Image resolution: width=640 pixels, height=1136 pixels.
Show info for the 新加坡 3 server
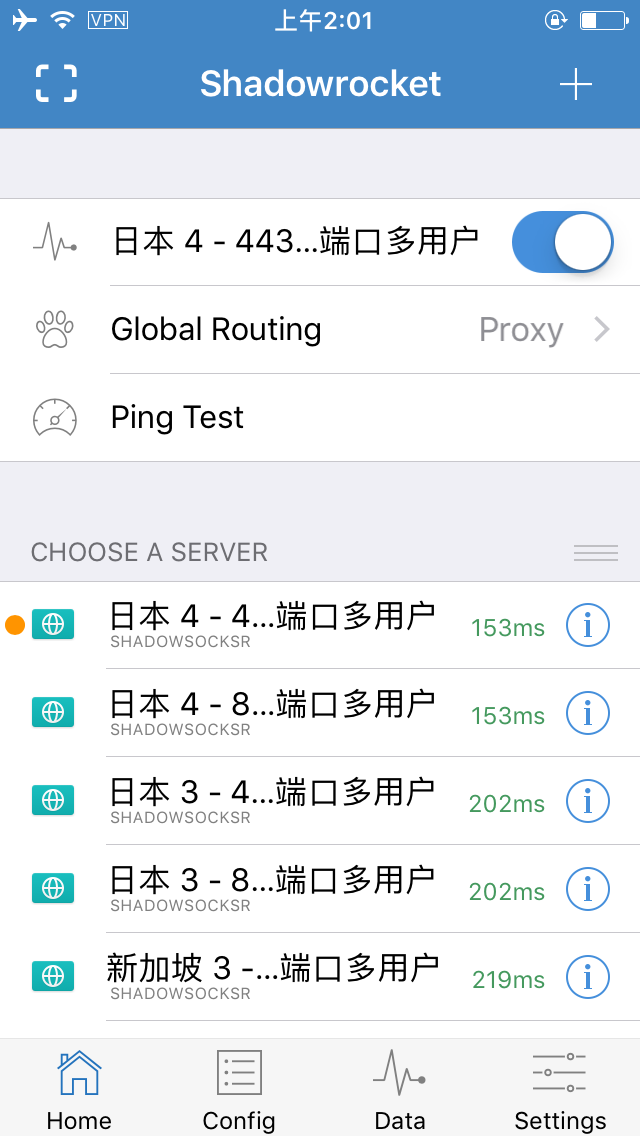point(588,976)
